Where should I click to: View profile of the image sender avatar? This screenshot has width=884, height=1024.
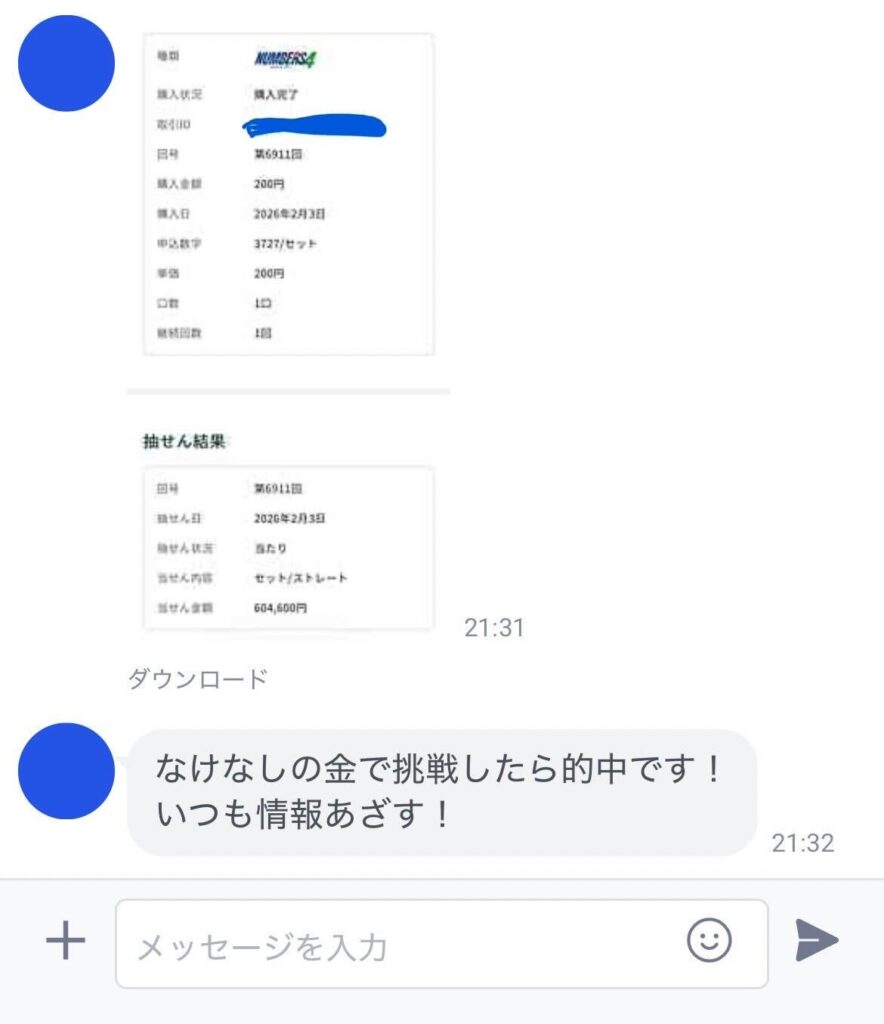click(67, 63)
